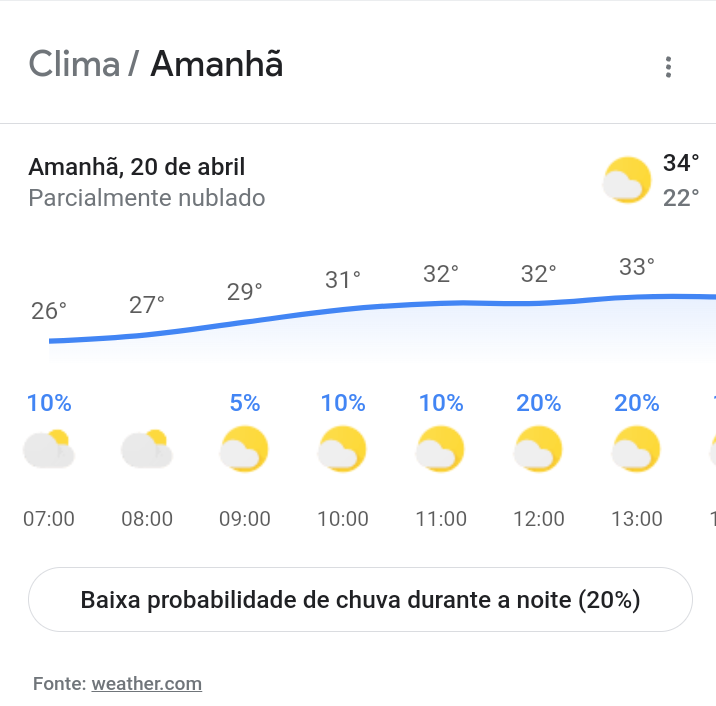Screen dimensions: 716x706
Task: Open the three-dot overflow menu
Action: pyautogui.click(x=668, y=67)
